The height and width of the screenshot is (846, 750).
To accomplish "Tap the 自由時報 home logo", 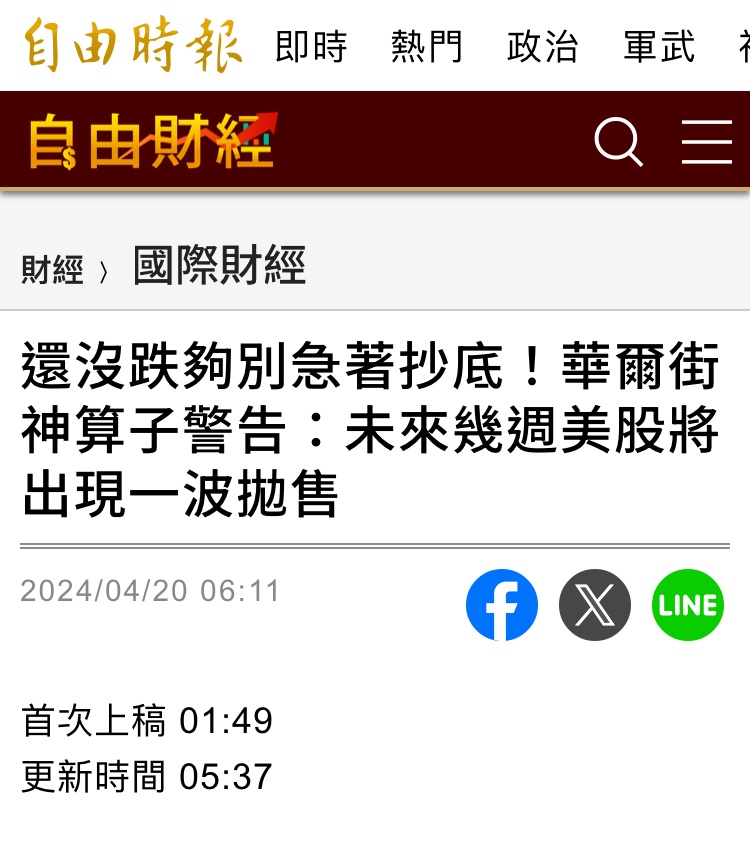I will point(133,44).
